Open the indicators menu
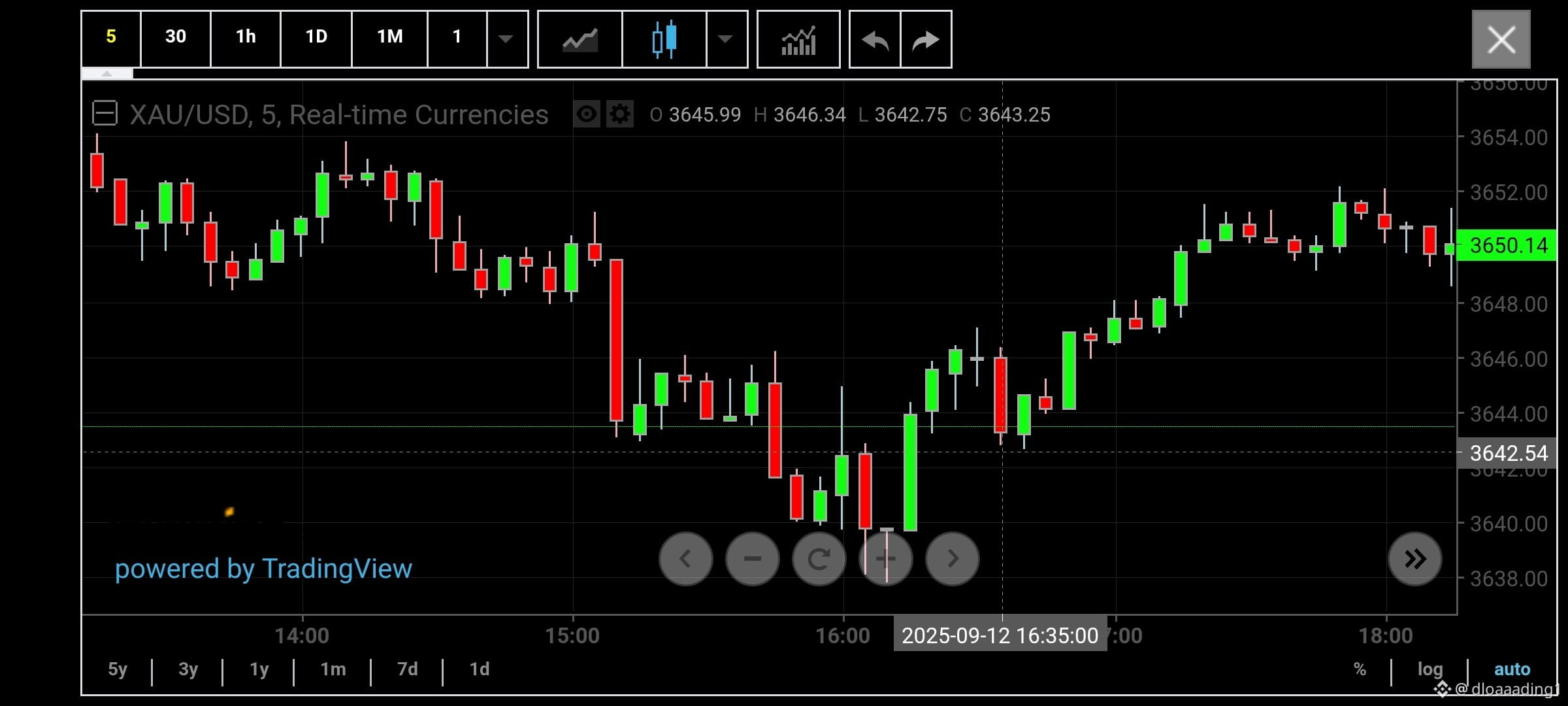The width and height of the screenshot is (1568, 706). pyautogui.click(x=798, y=39)
